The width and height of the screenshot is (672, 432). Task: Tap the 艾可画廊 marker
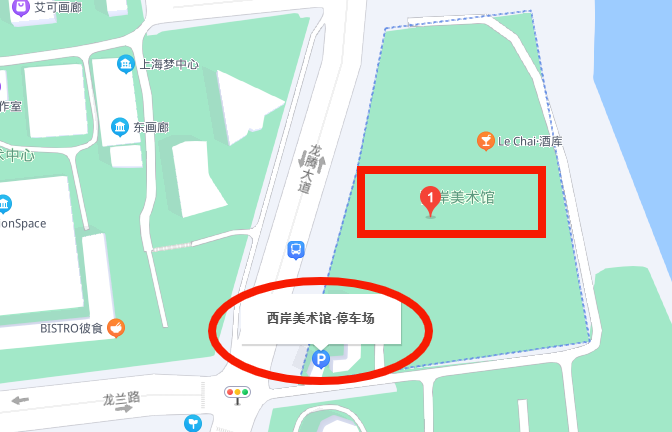click(21, 8)
